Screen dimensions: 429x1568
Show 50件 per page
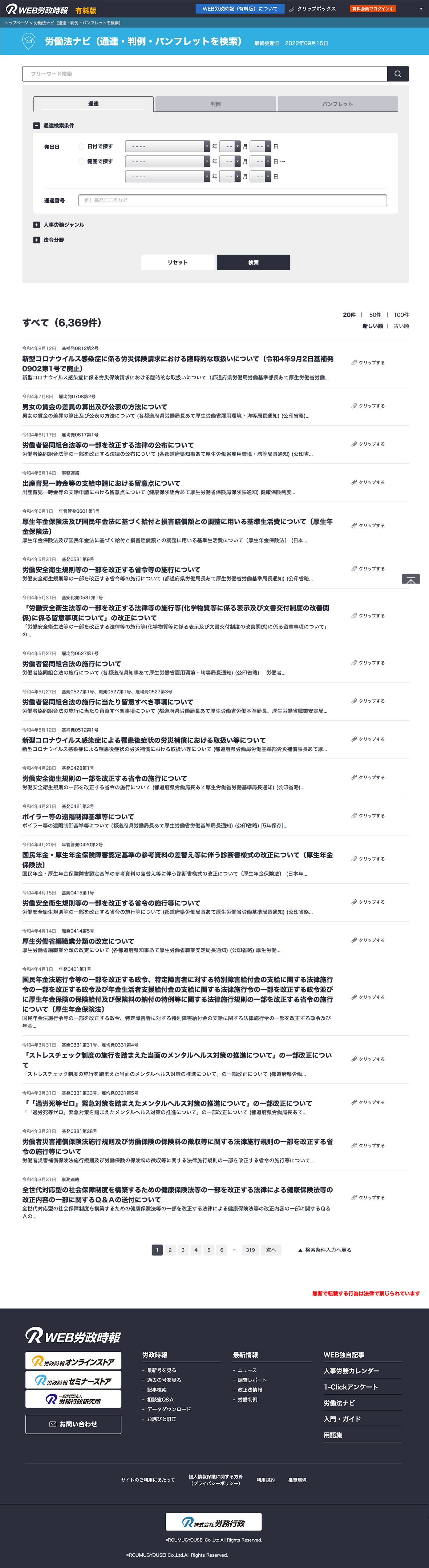click(375, 315)
